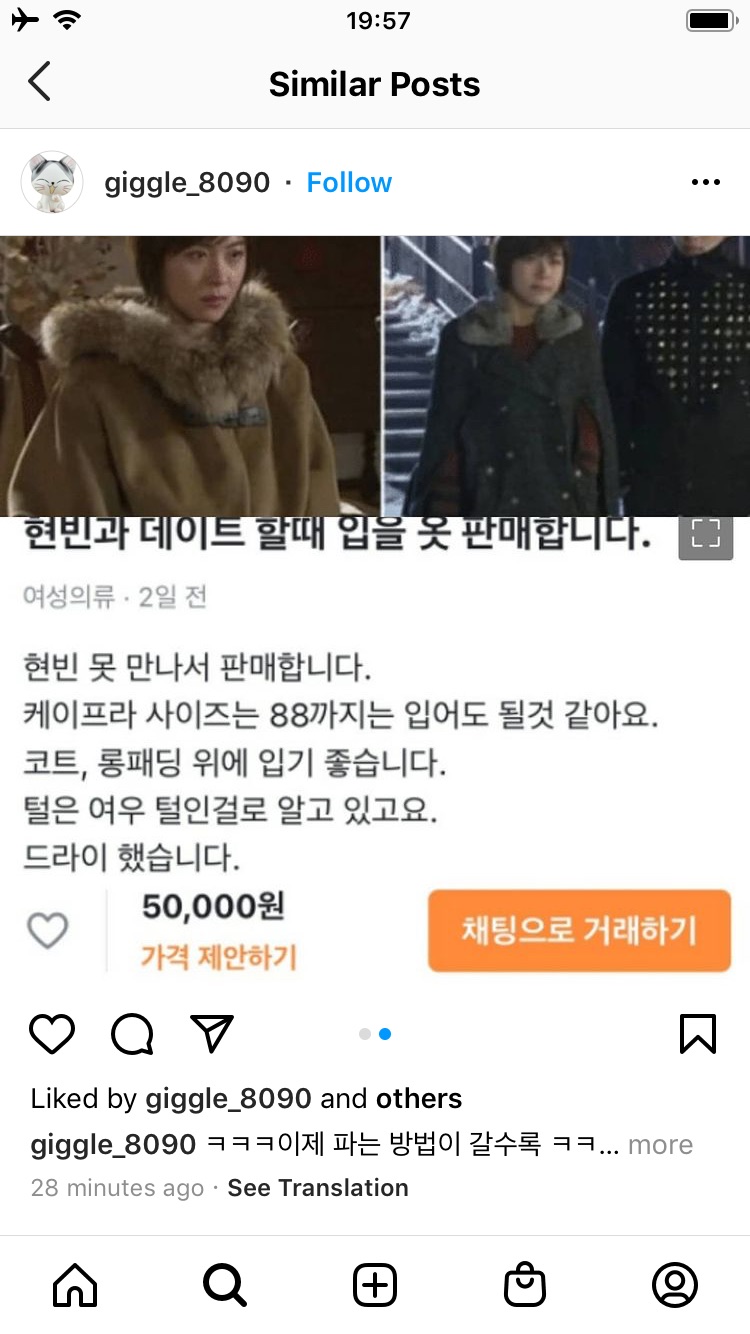Open giggle_8090's profile picture

coord(52,183)
